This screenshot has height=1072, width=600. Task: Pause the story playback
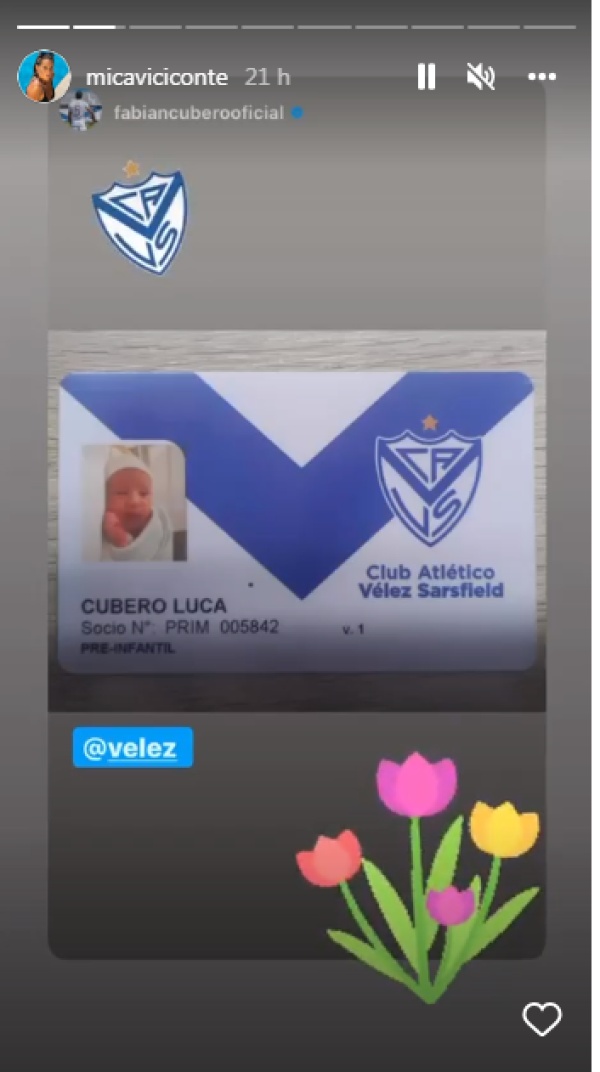click(x=426, y=77)
